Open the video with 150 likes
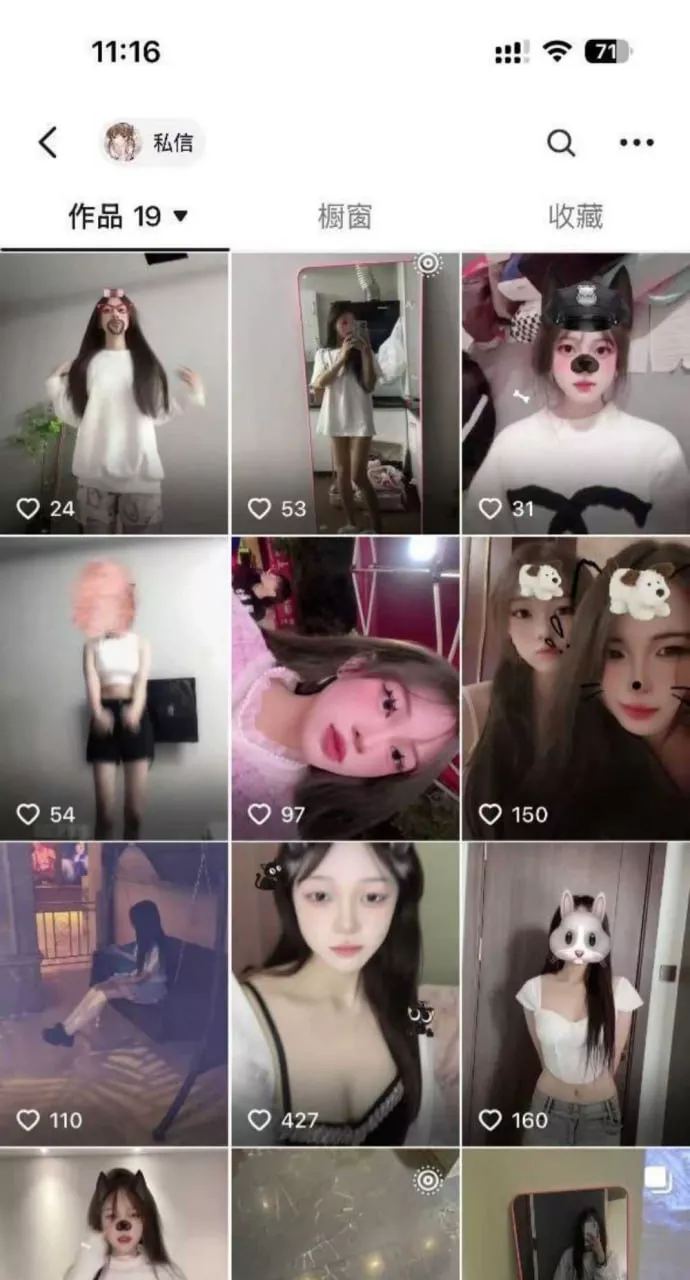Image resolution: width=690 pixels, height=1280 pixels. tap(576, 688)
